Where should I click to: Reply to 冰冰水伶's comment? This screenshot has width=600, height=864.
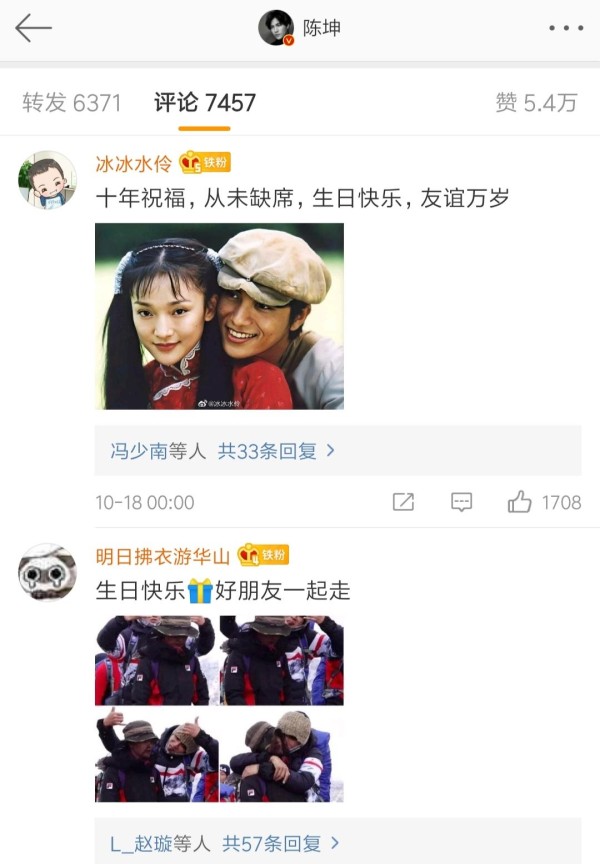461,502
